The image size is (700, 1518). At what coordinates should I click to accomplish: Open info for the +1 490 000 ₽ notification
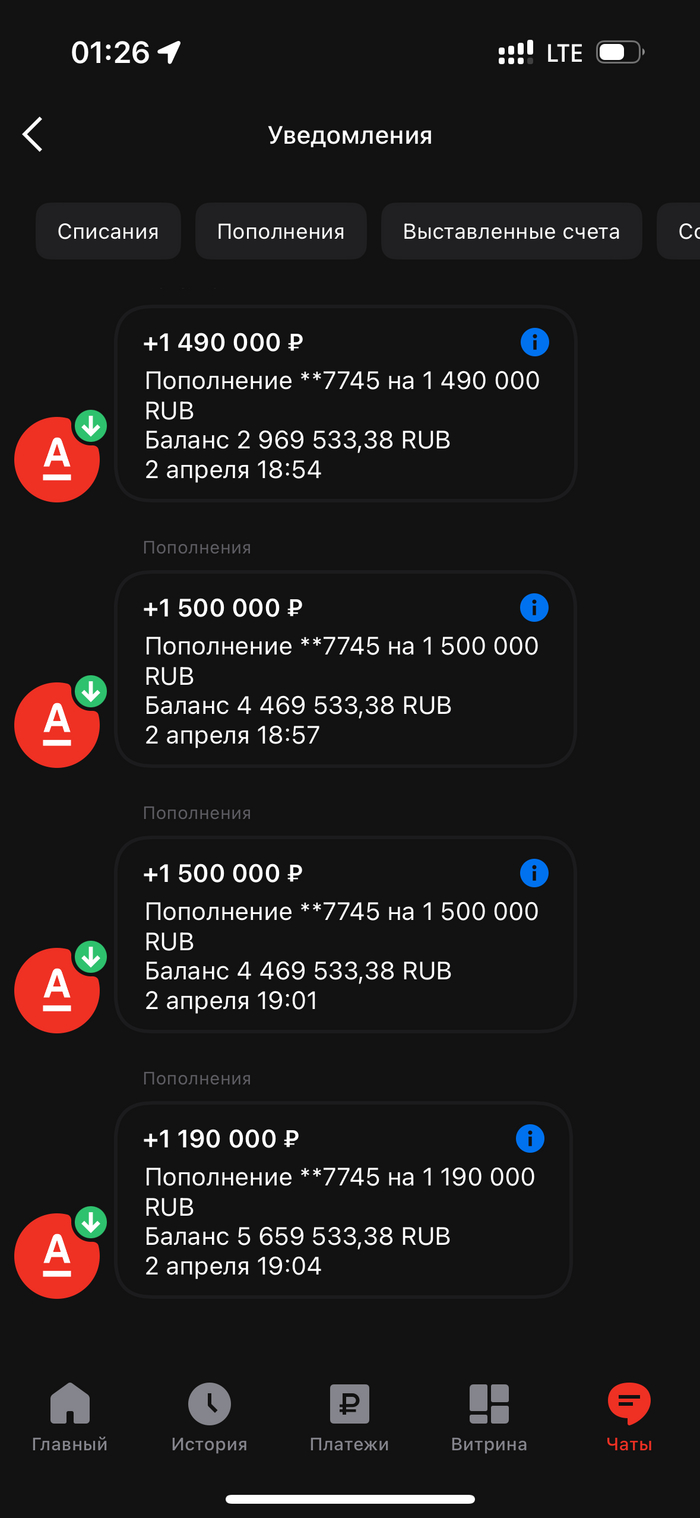(x=535, y=342)
